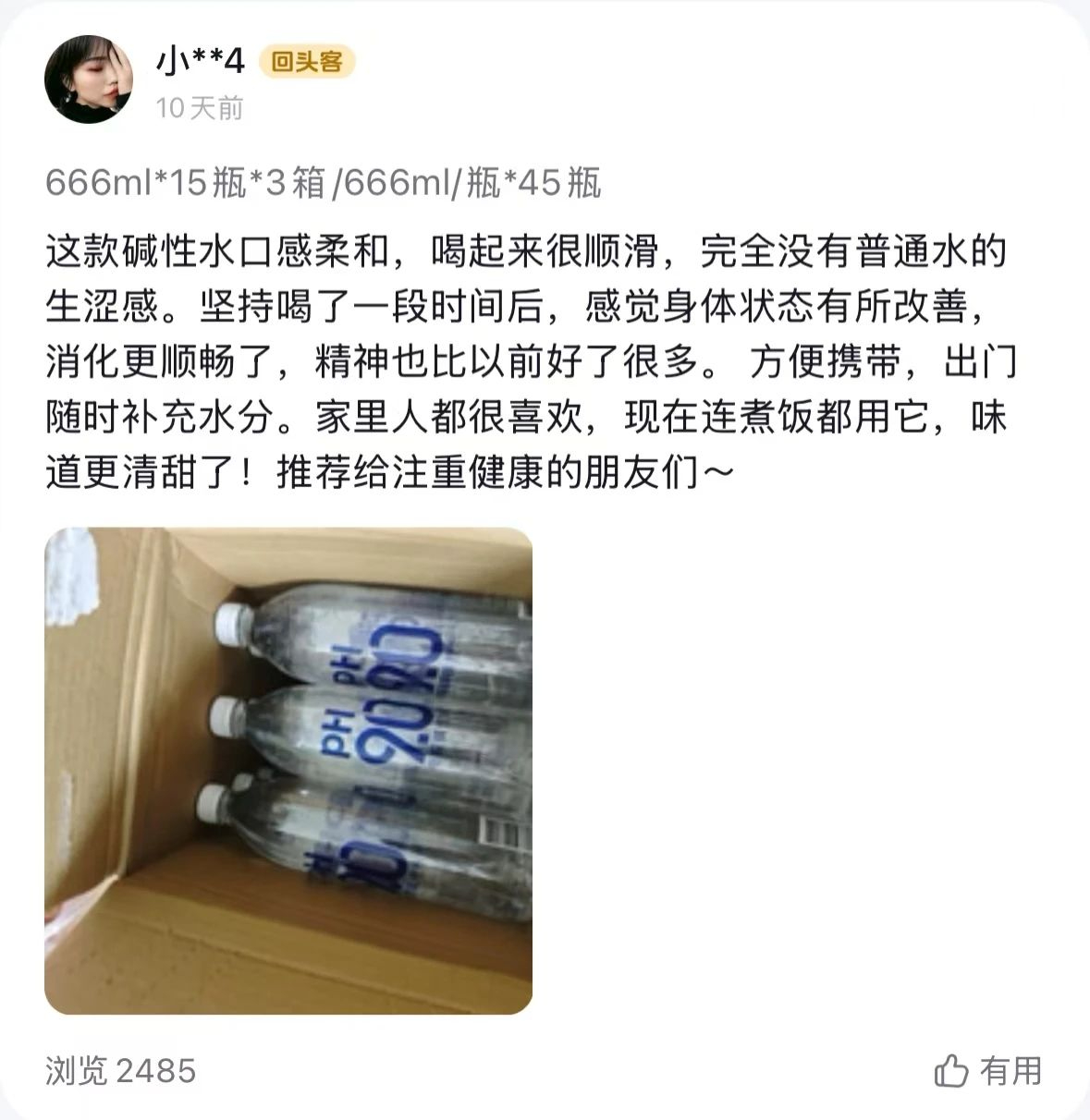
Task: Mark this review as 有用
Action: pyautogui.click(x=987, y=1071)
